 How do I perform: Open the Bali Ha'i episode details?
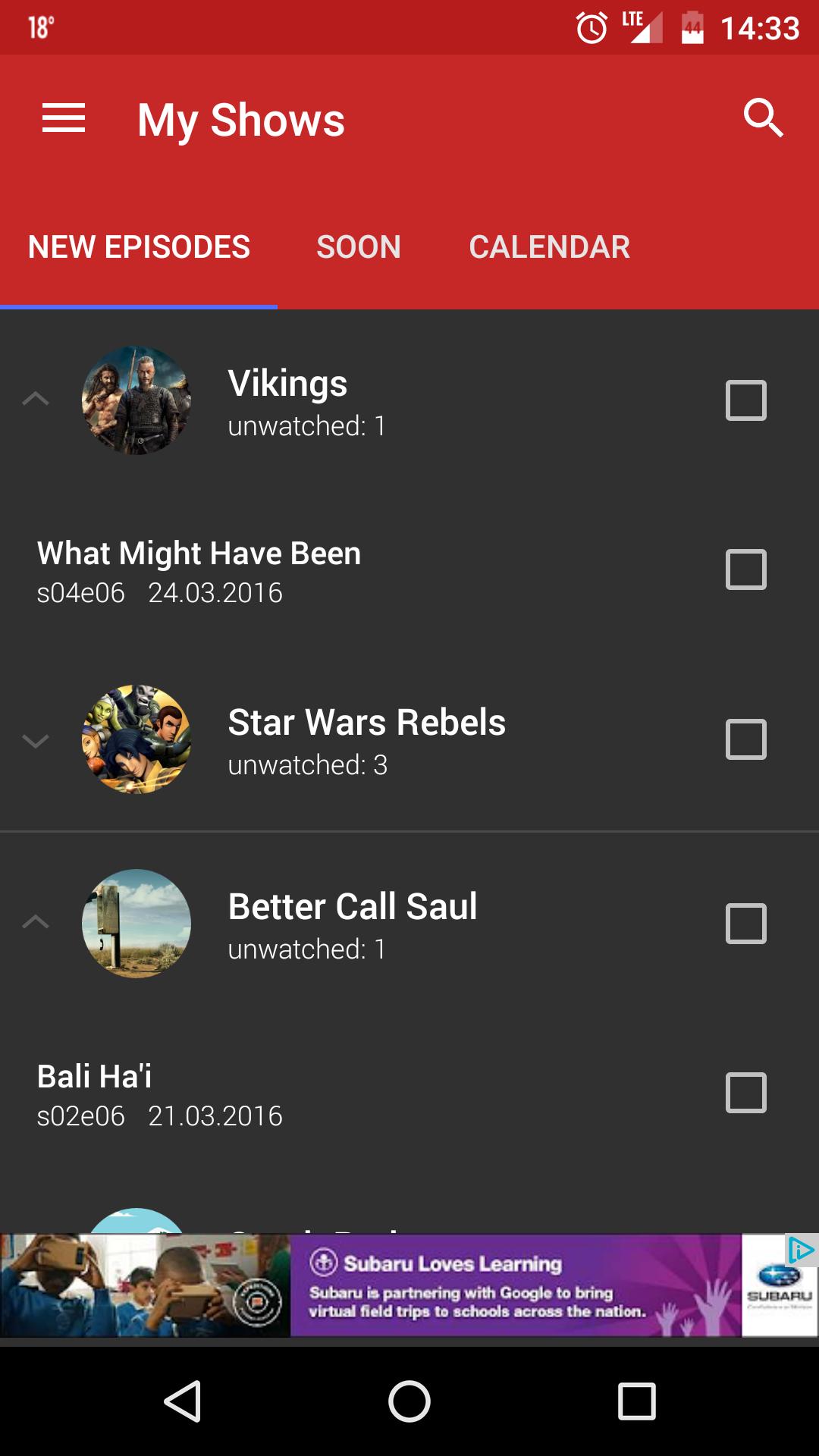click(x=159, y=1094)
